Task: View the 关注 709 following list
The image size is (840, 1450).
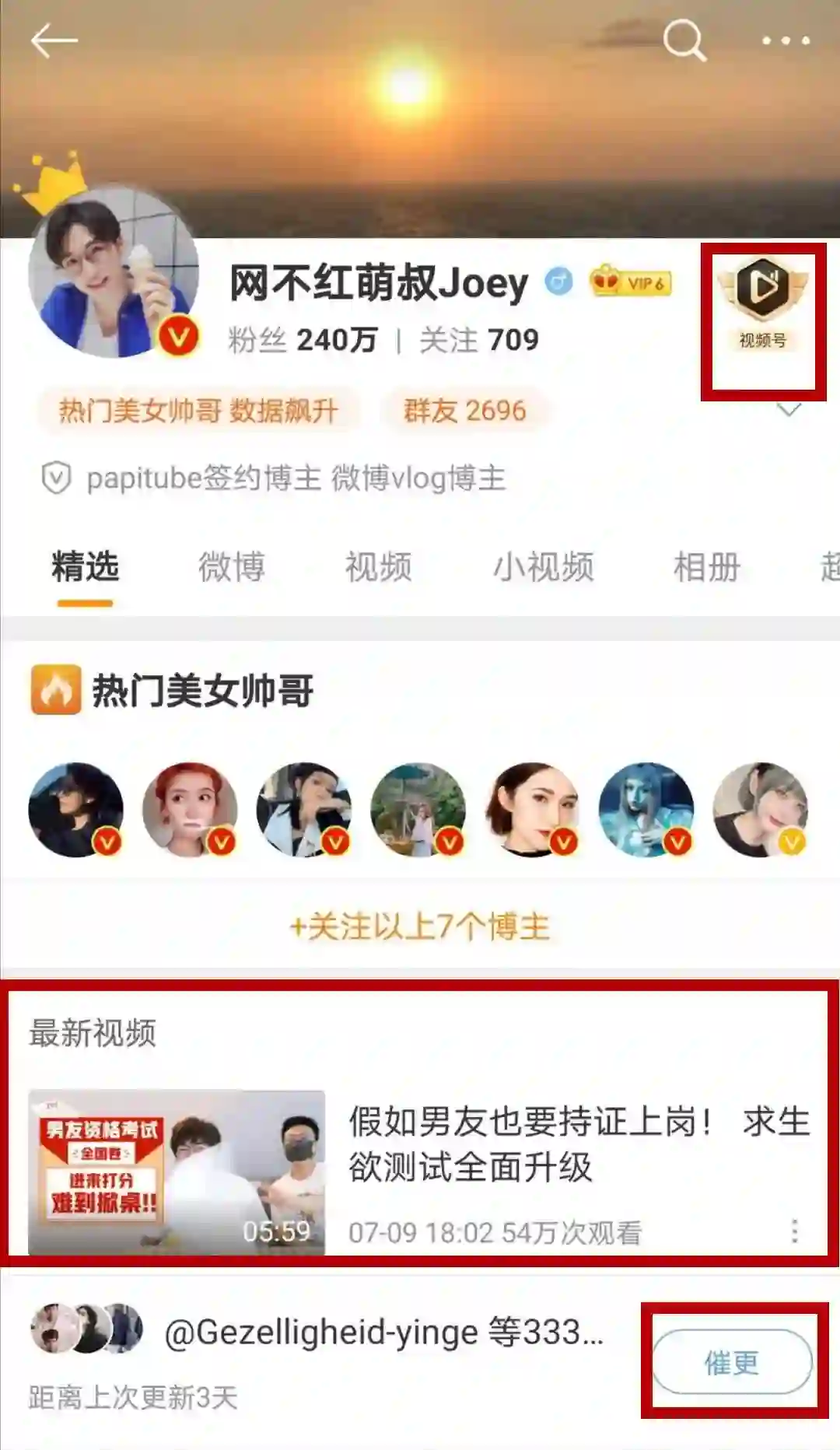Action: [479, 340]
